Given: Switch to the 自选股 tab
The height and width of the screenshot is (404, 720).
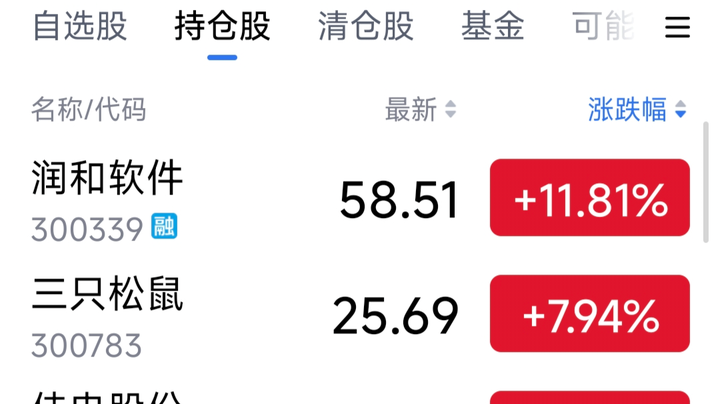Looking at the screenshot, I should (80, 26).
